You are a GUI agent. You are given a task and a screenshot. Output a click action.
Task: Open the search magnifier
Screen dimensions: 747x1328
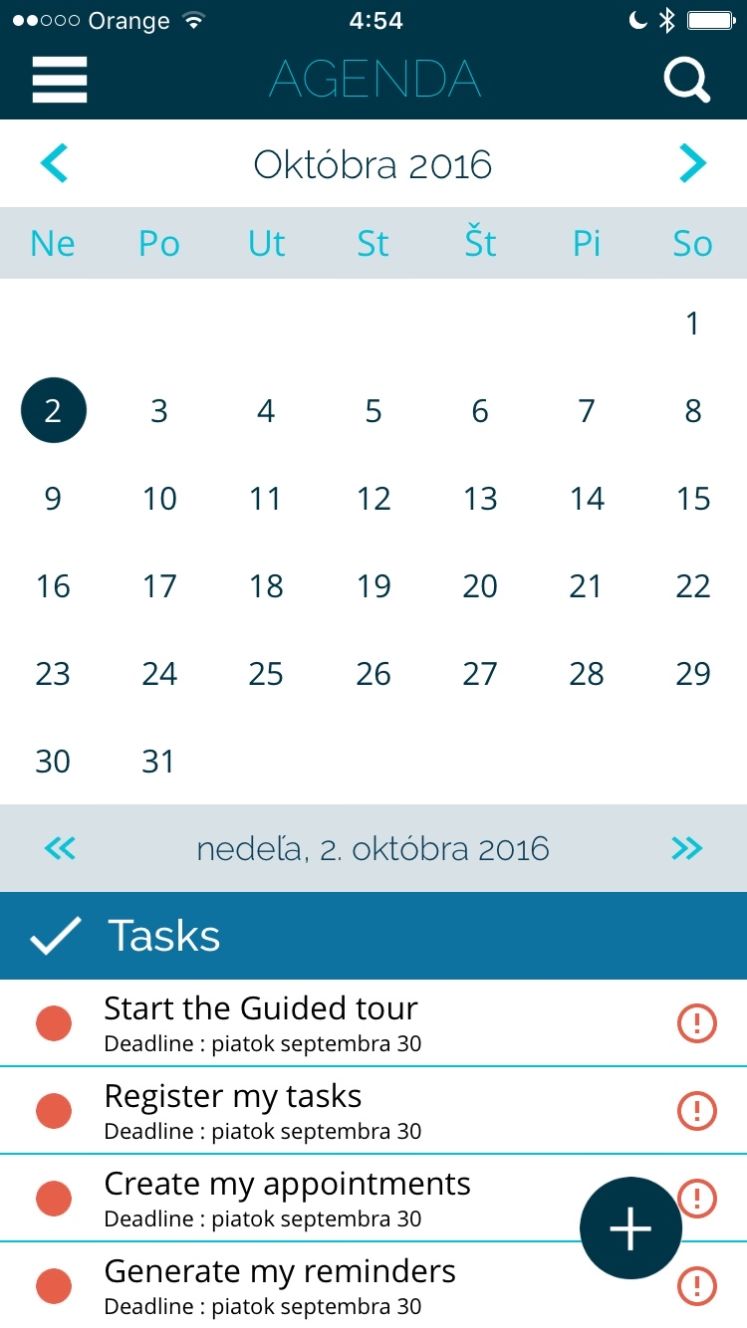pyautogui.click(x=687, y=80)
